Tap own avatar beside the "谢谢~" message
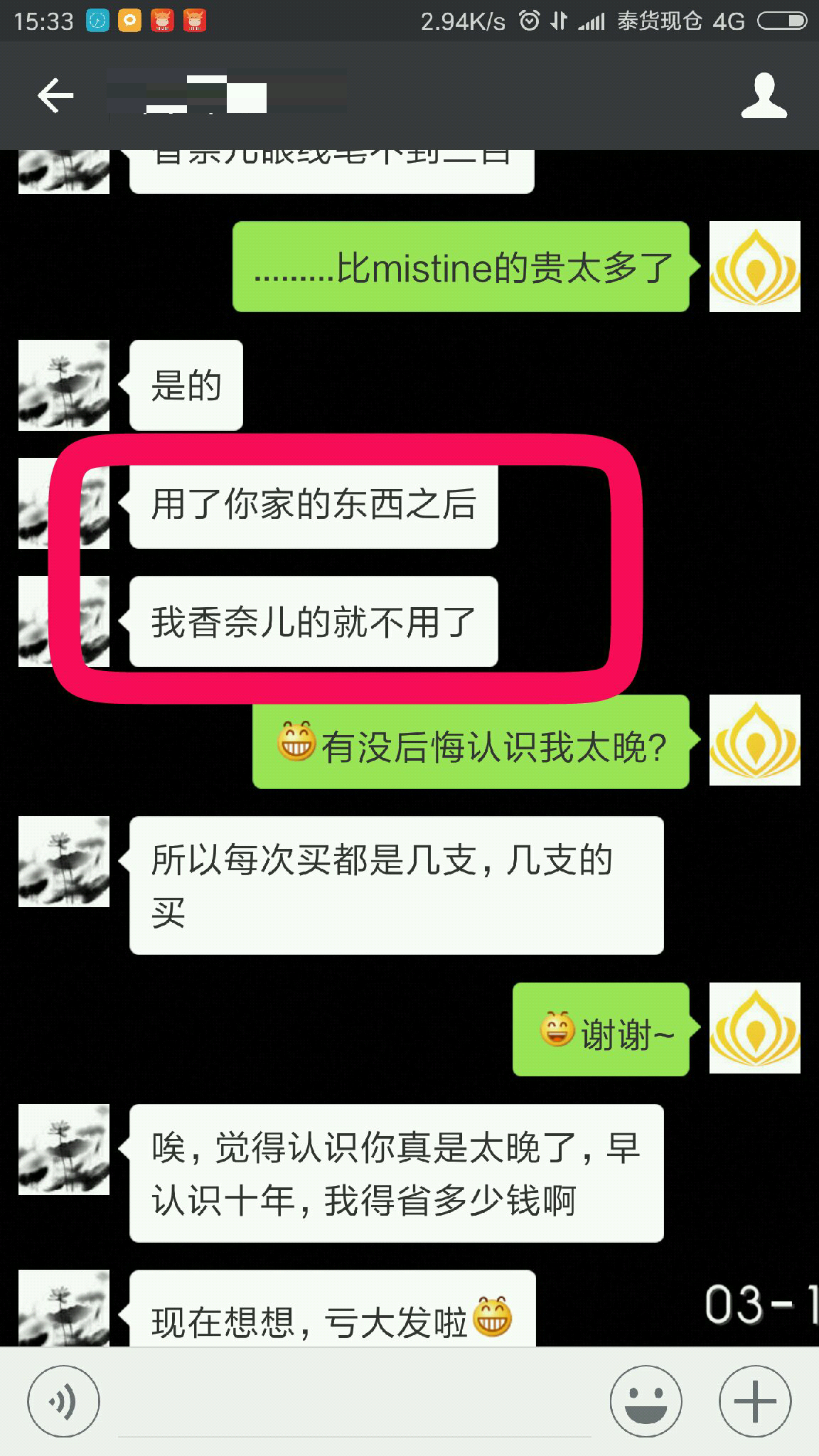 755,1028
